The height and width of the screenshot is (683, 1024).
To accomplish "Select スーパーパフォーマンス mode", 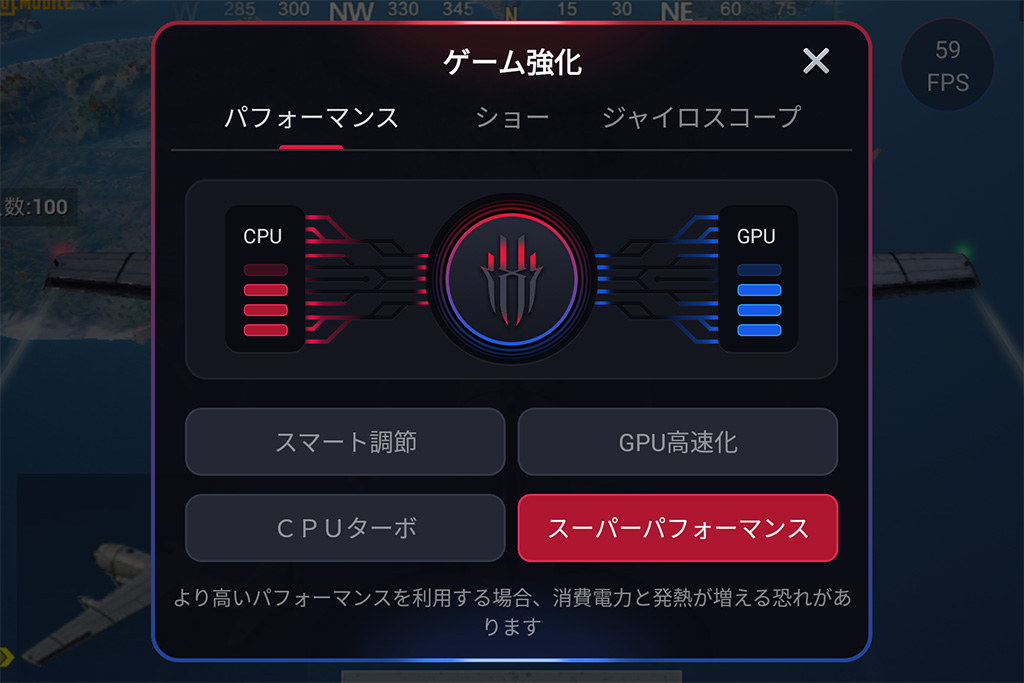I will tap(677, 528).
